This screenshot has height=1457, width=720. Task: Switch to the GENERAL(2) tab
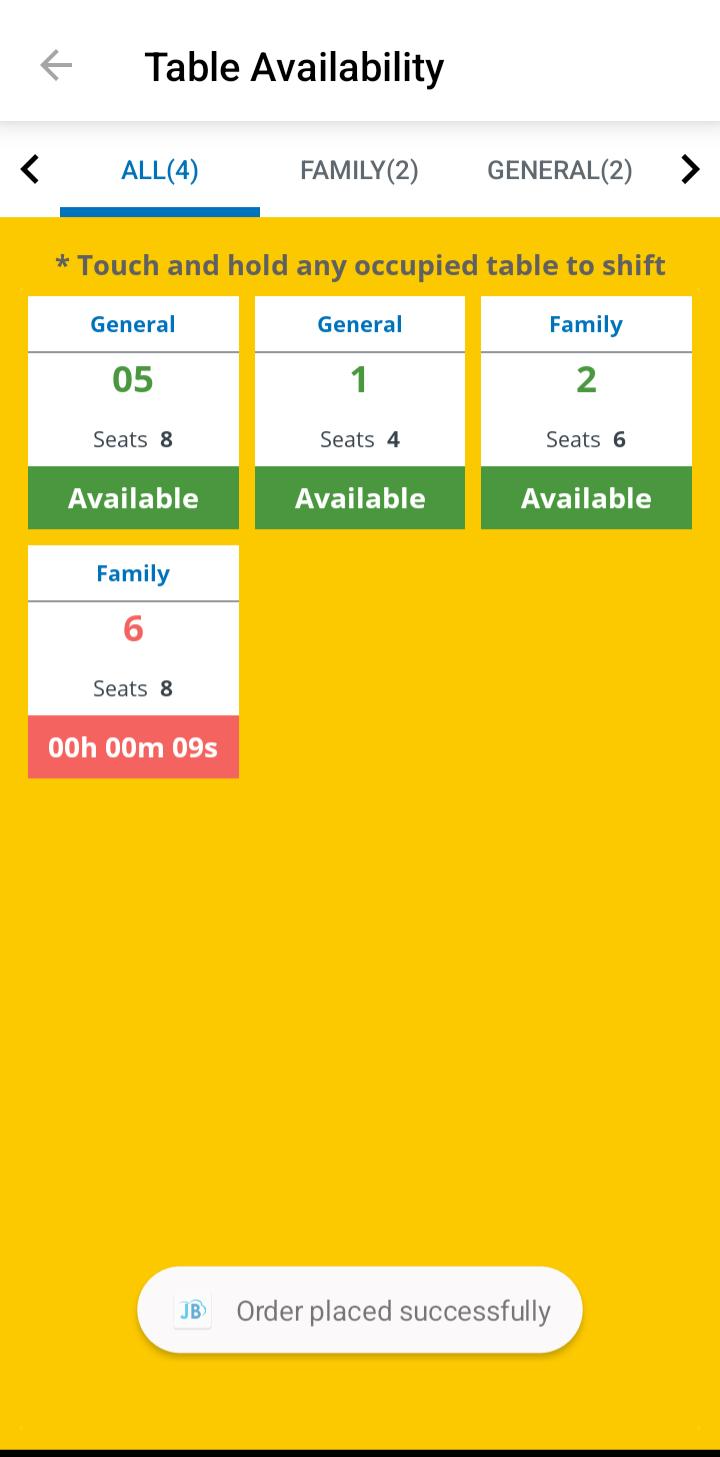pyautogui.click(x=559, y=170)
